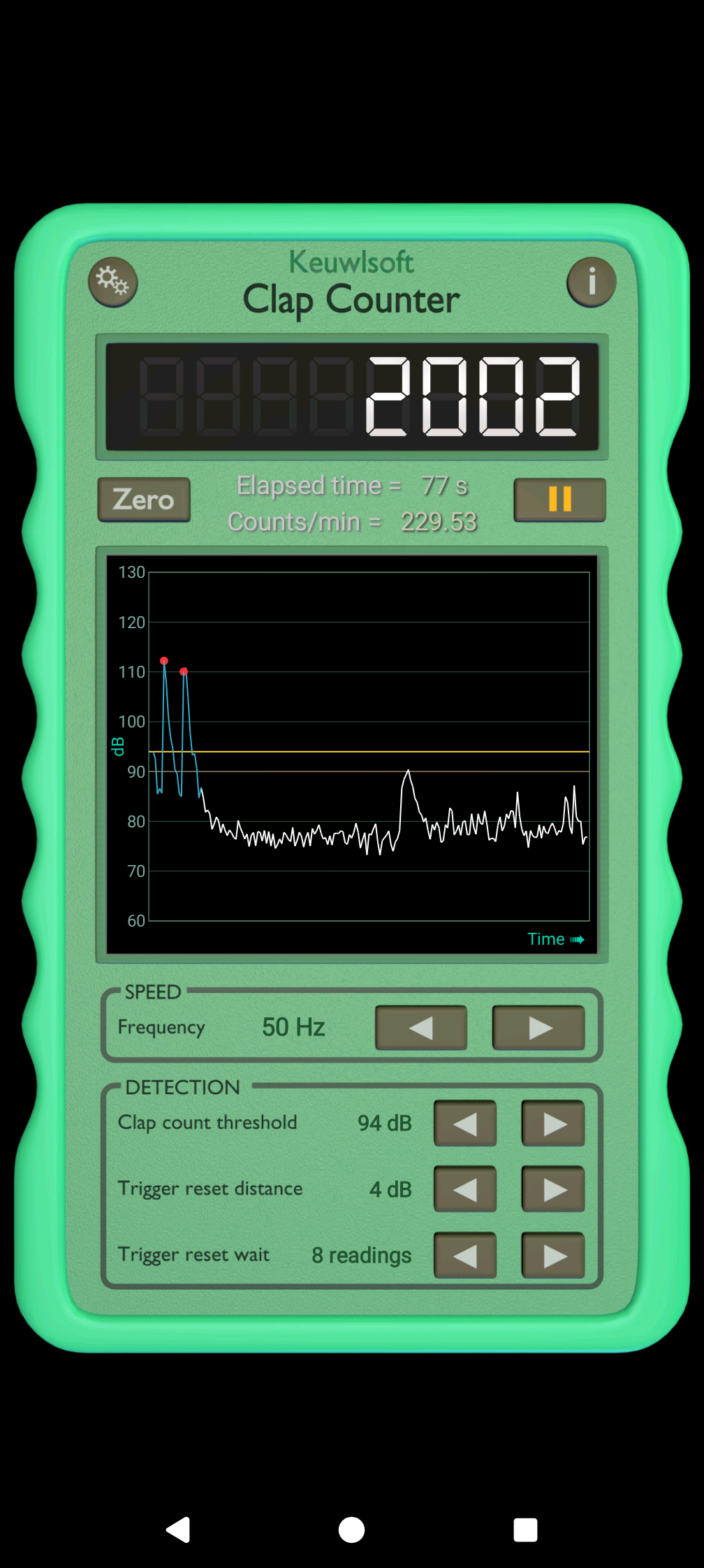The image size is (704, 1568).
Task: Reset the counter with Zero
Action: [x=144, y=500]
